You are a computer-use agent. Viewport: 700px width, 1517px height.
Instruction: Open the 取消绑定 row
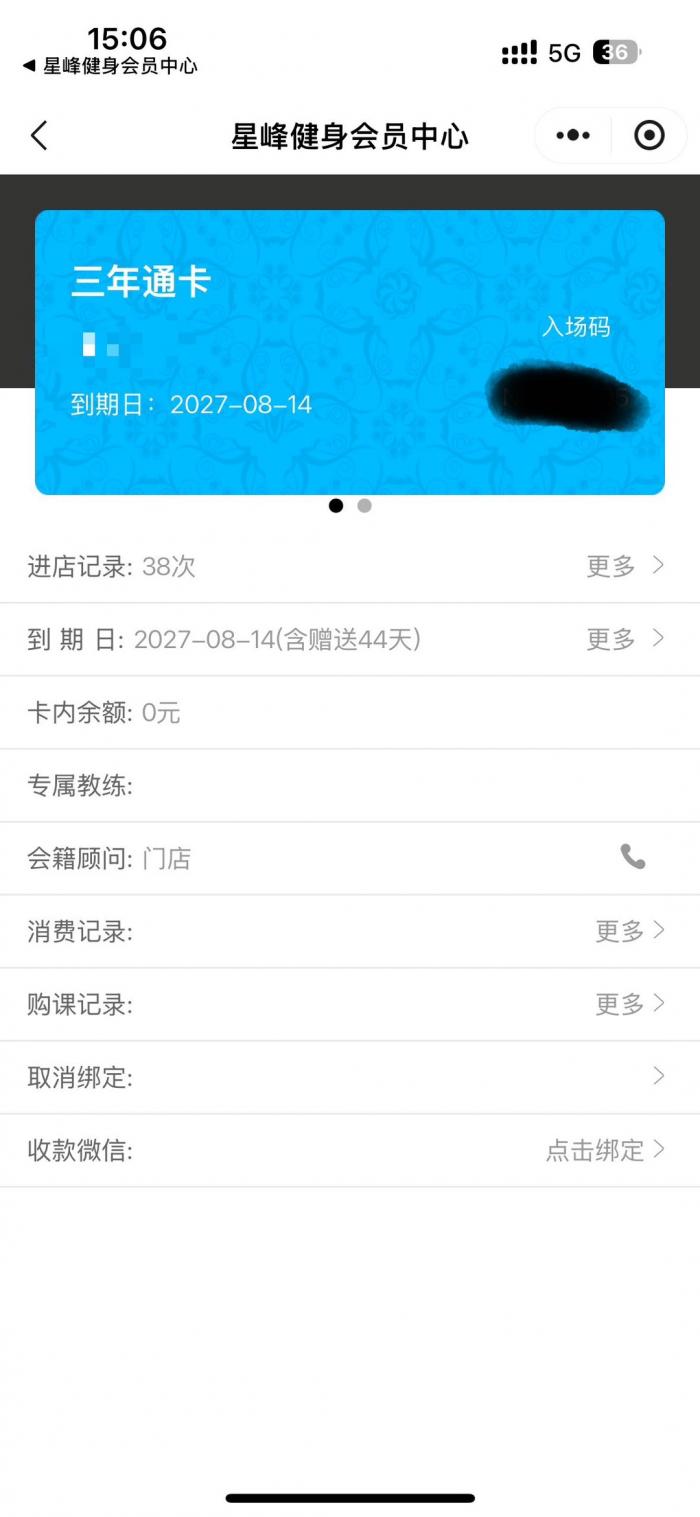(350, 1077)
